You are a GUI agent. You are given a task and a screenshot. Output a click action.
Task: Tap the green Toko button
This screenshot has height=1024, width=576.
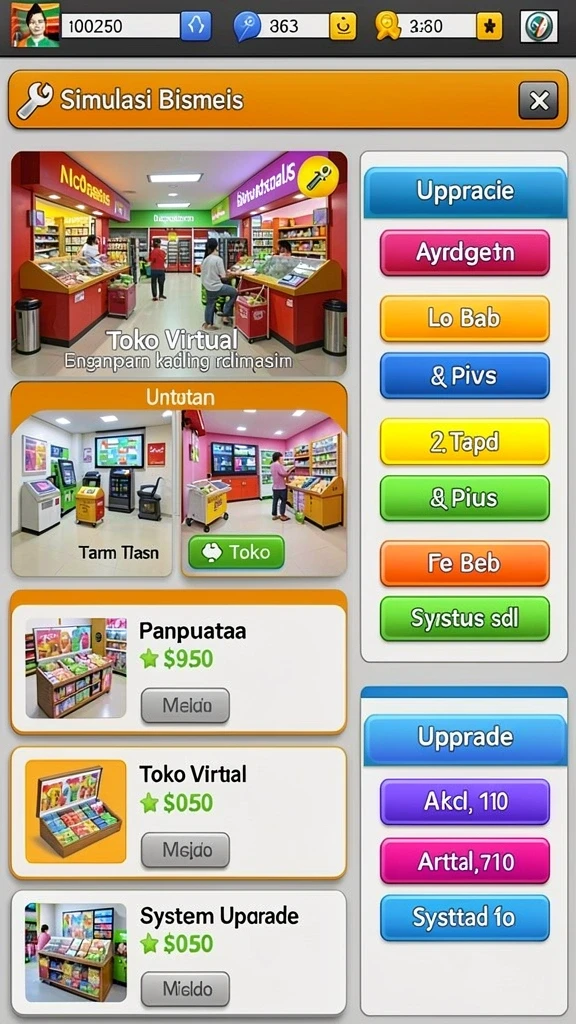point(236,552)
